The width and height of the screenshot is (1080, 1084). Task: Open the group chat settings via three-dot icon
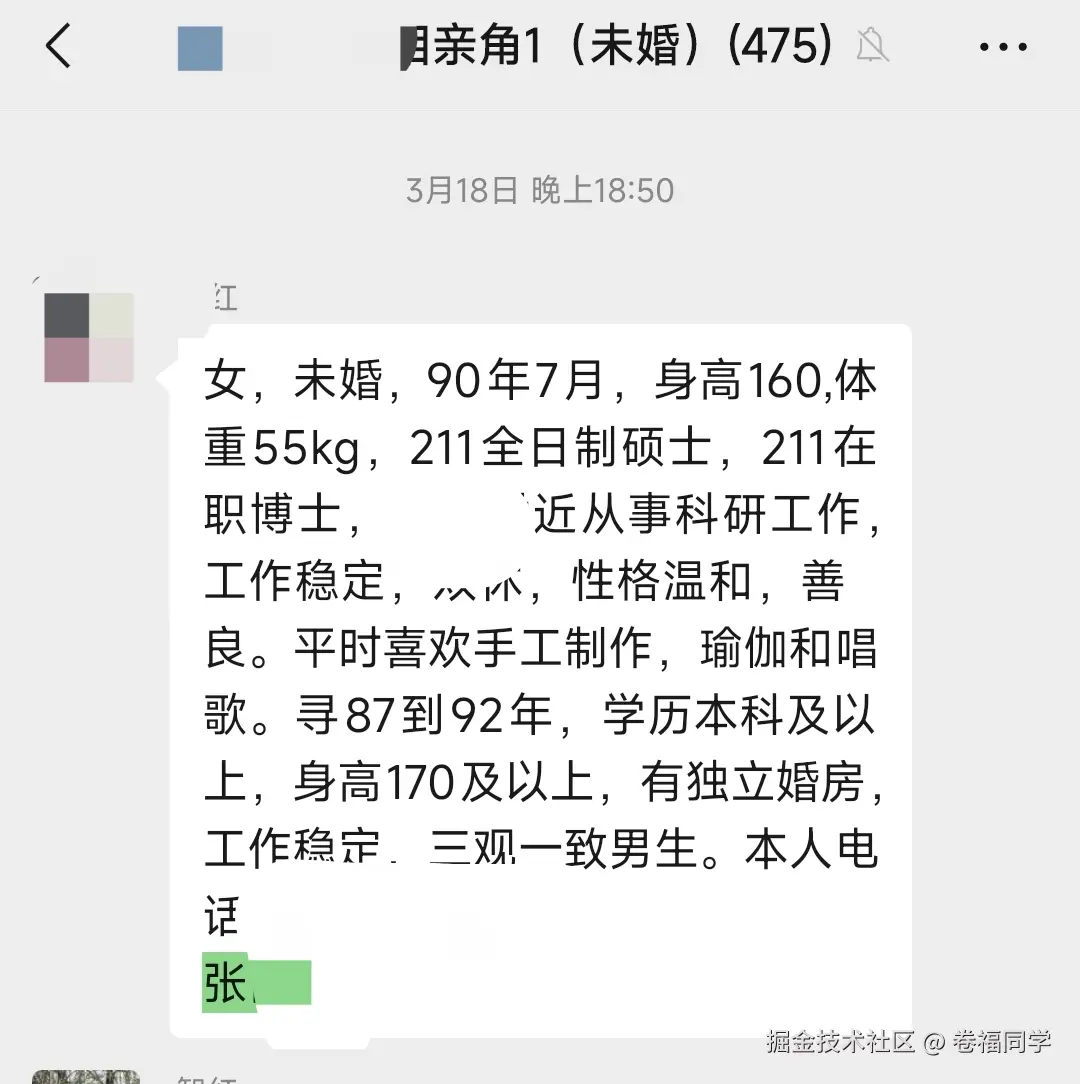[1004, 46]
